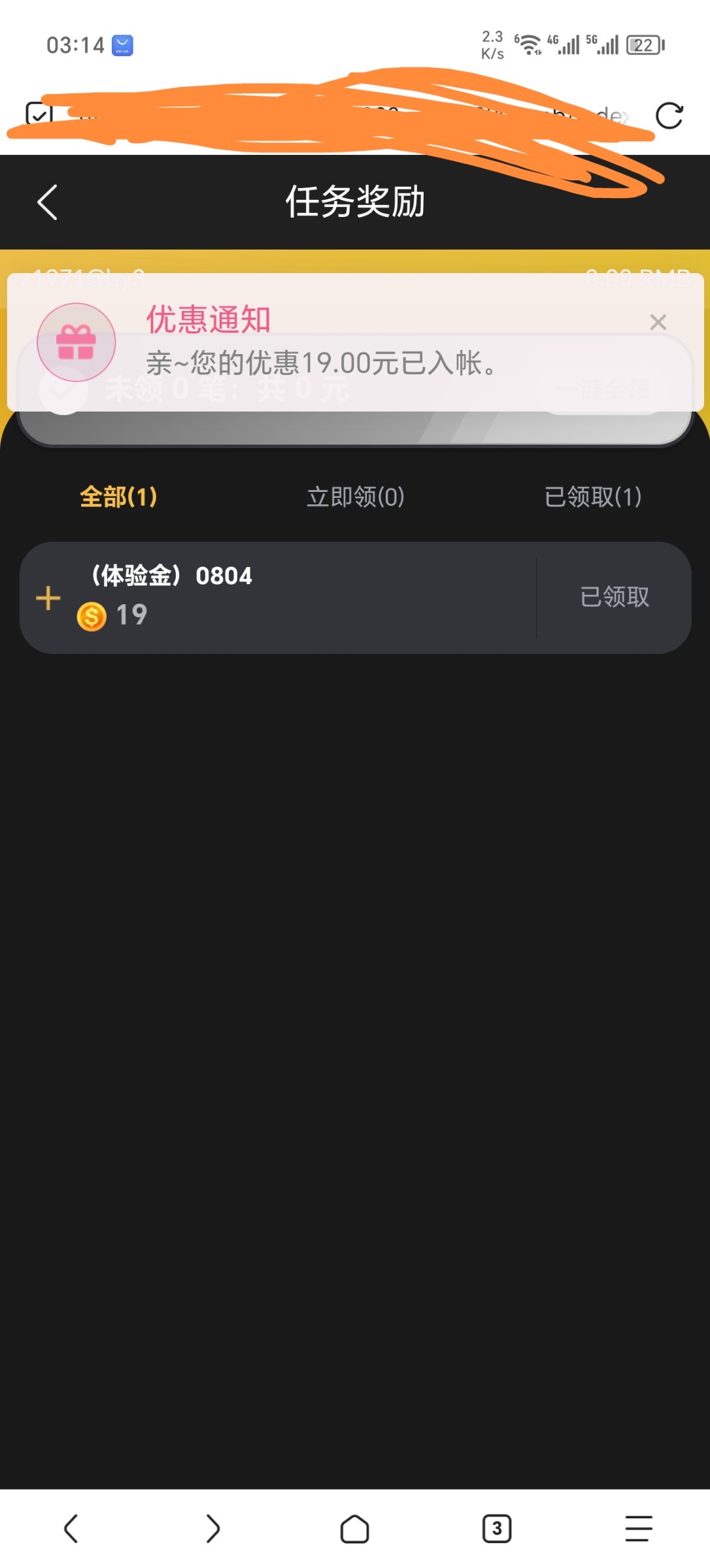Viewport: 710px width, 1568px height.
Task: Switch to the 全部(1) tab
Action: (x=118, y=497)
